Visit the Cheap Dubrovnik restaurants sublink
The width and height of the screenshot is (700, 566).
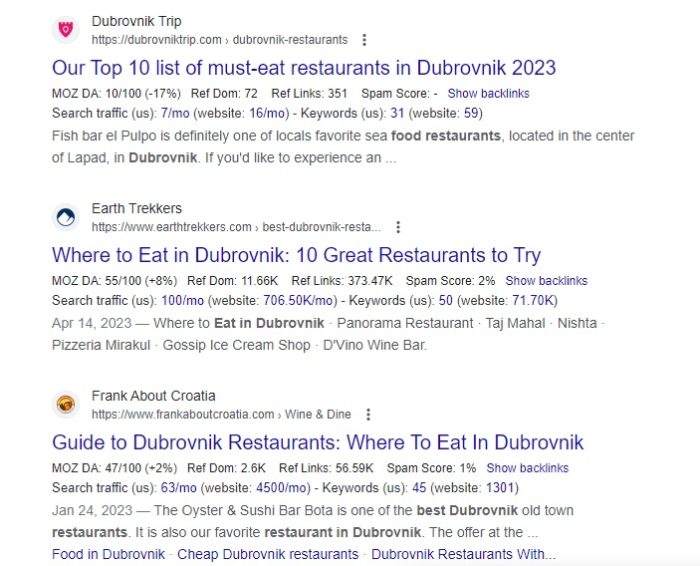pos(269,554)
